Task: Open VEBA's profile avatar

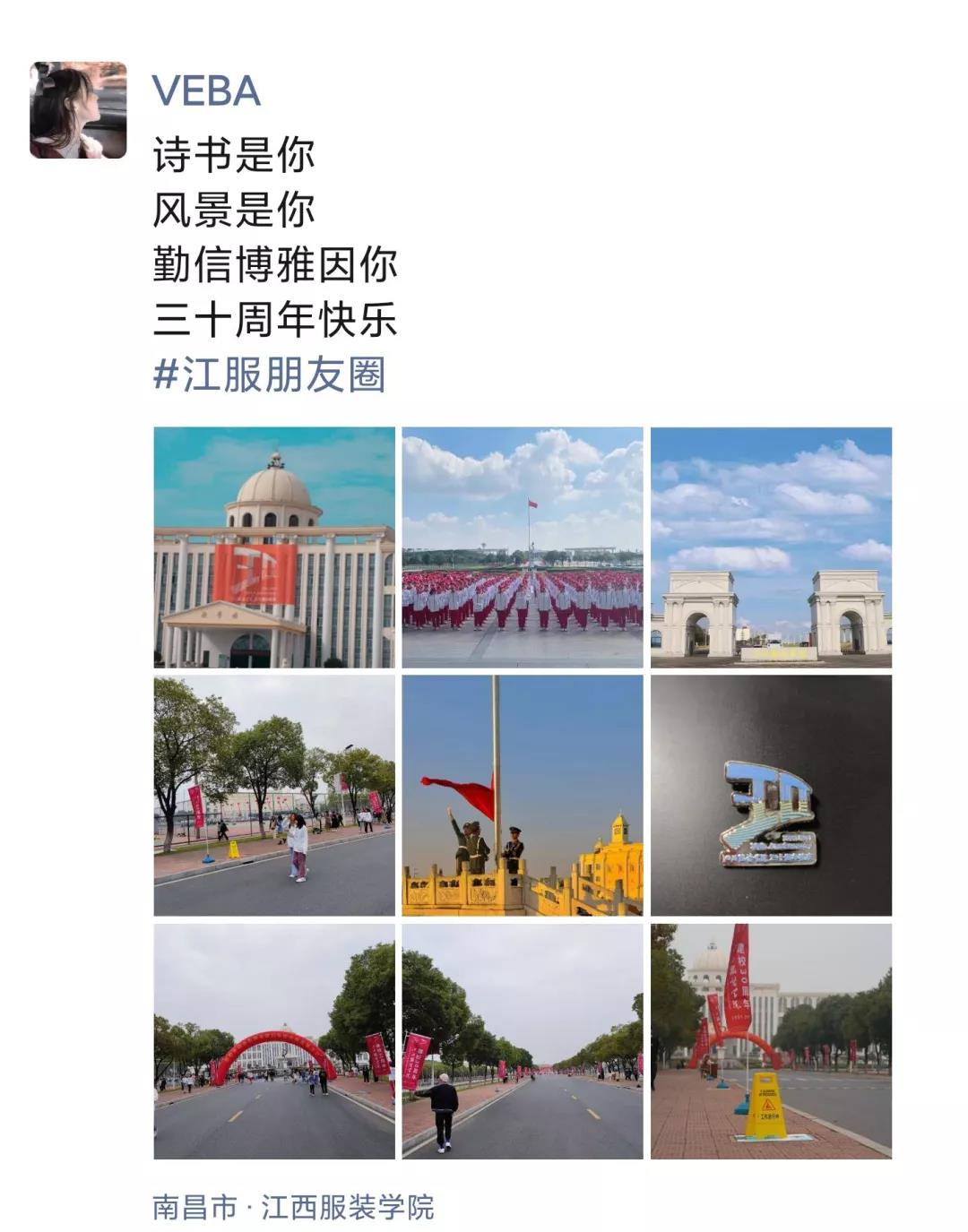Action: click(78, 110)
